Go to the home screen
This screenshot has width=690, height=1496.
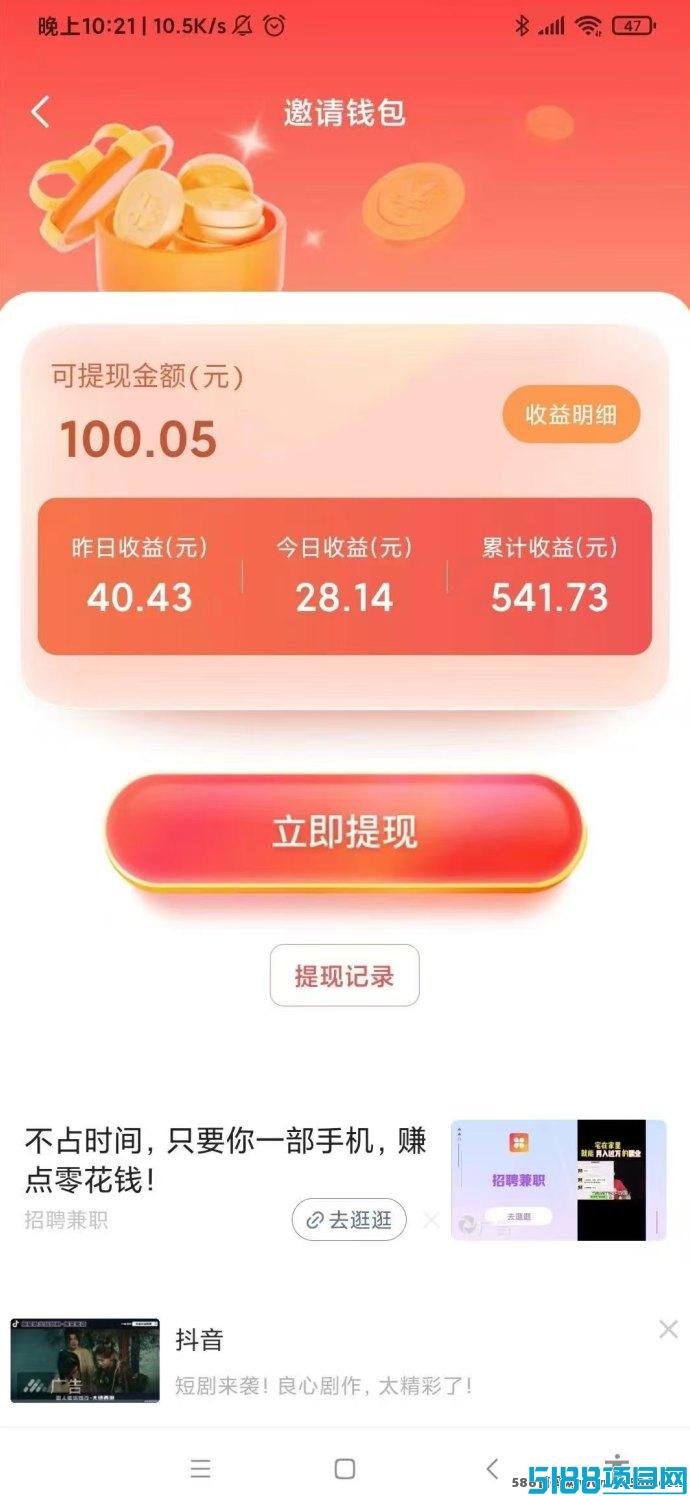click(345, 1468)
